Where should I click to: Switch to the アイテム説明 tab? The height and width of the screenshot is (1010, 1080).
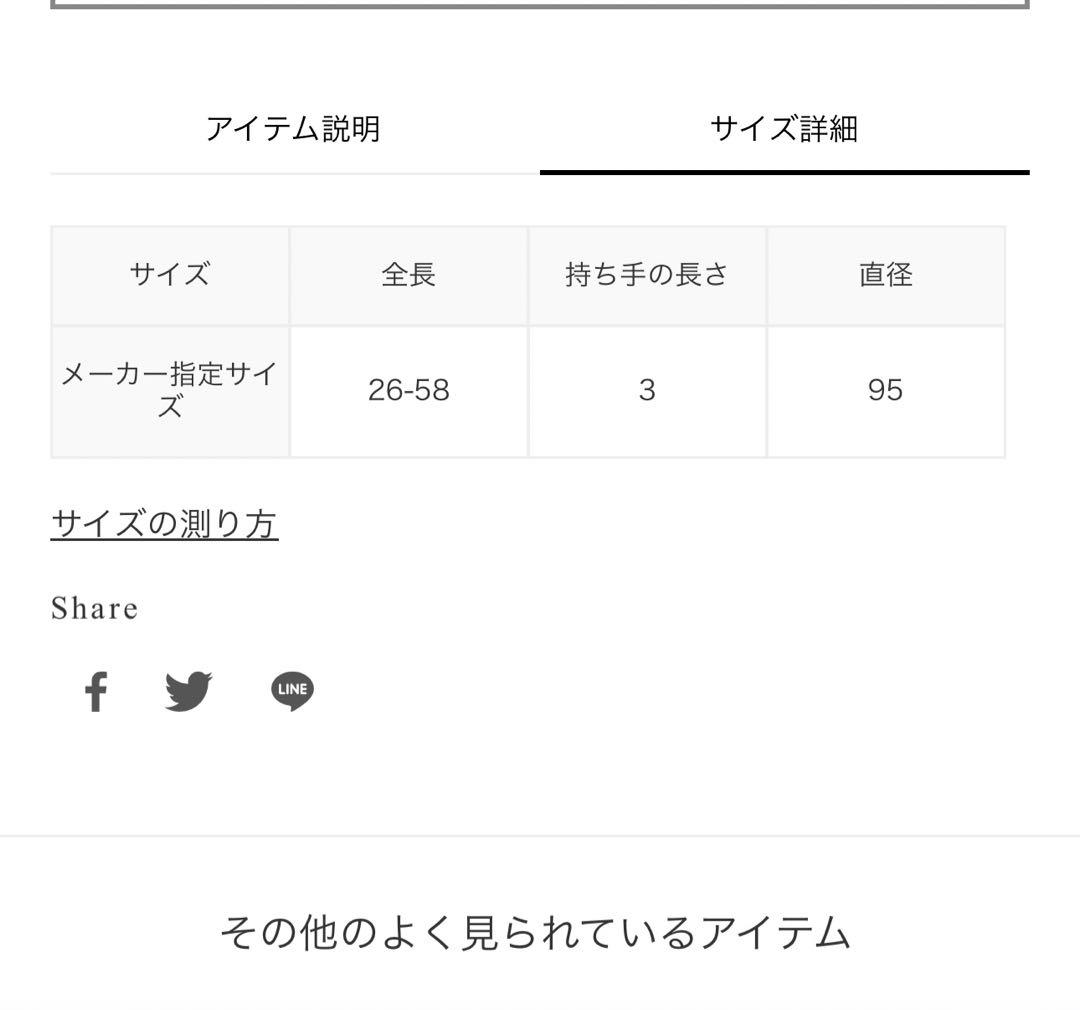294,129
